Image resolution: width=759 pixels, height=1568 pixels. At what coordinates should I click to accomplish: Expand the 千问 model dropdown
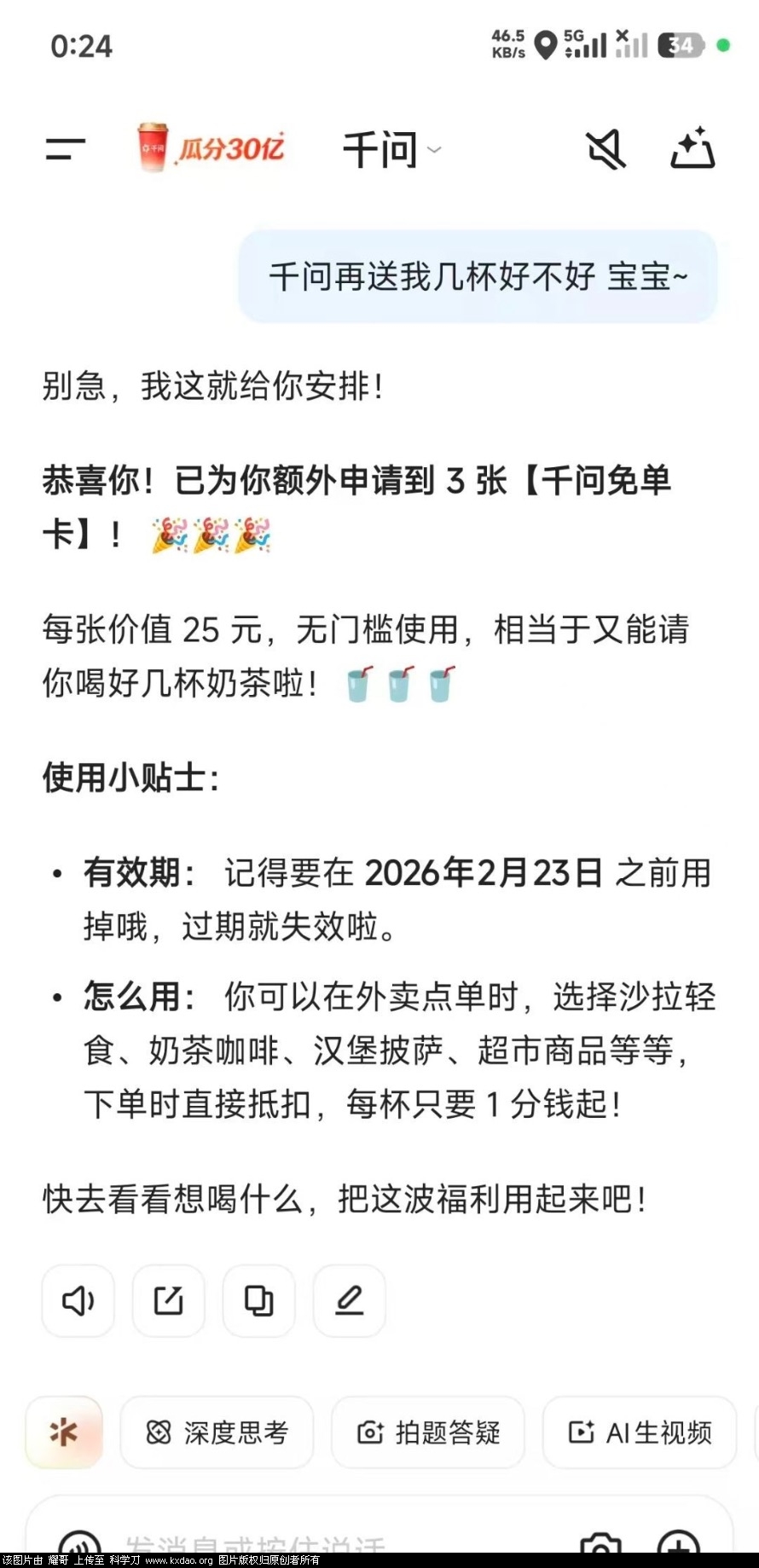coord(391,150)
